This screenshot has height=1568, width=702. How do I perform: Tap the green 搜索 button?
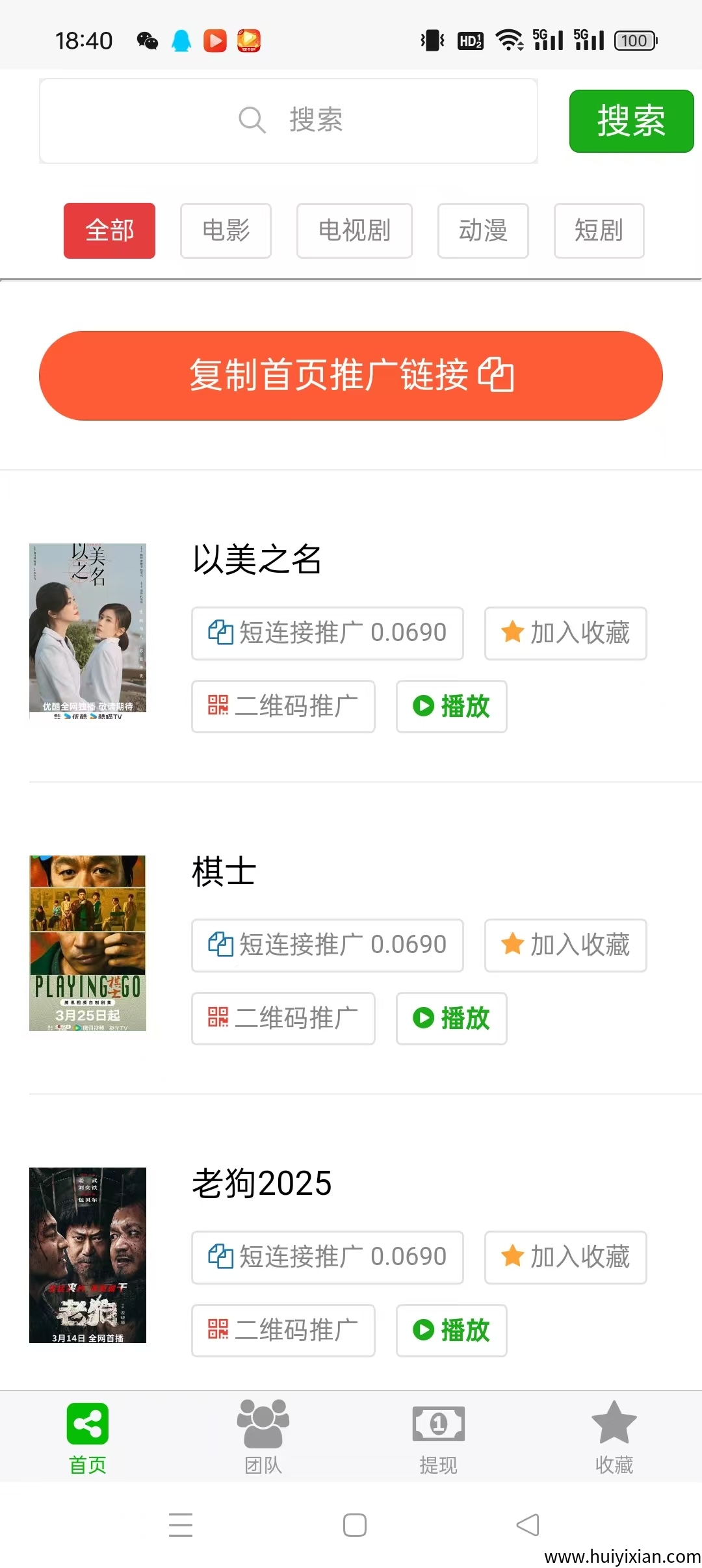pyautogui.click(x=631, y=122)
